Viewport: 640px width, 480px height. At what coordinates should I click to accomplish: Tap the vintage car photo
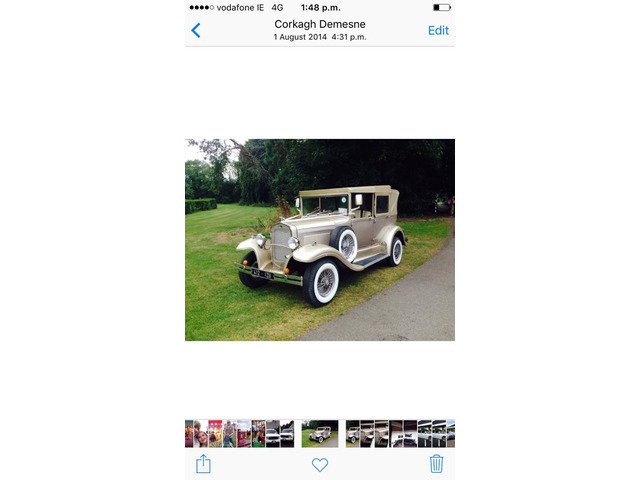(x=320, y=240)
